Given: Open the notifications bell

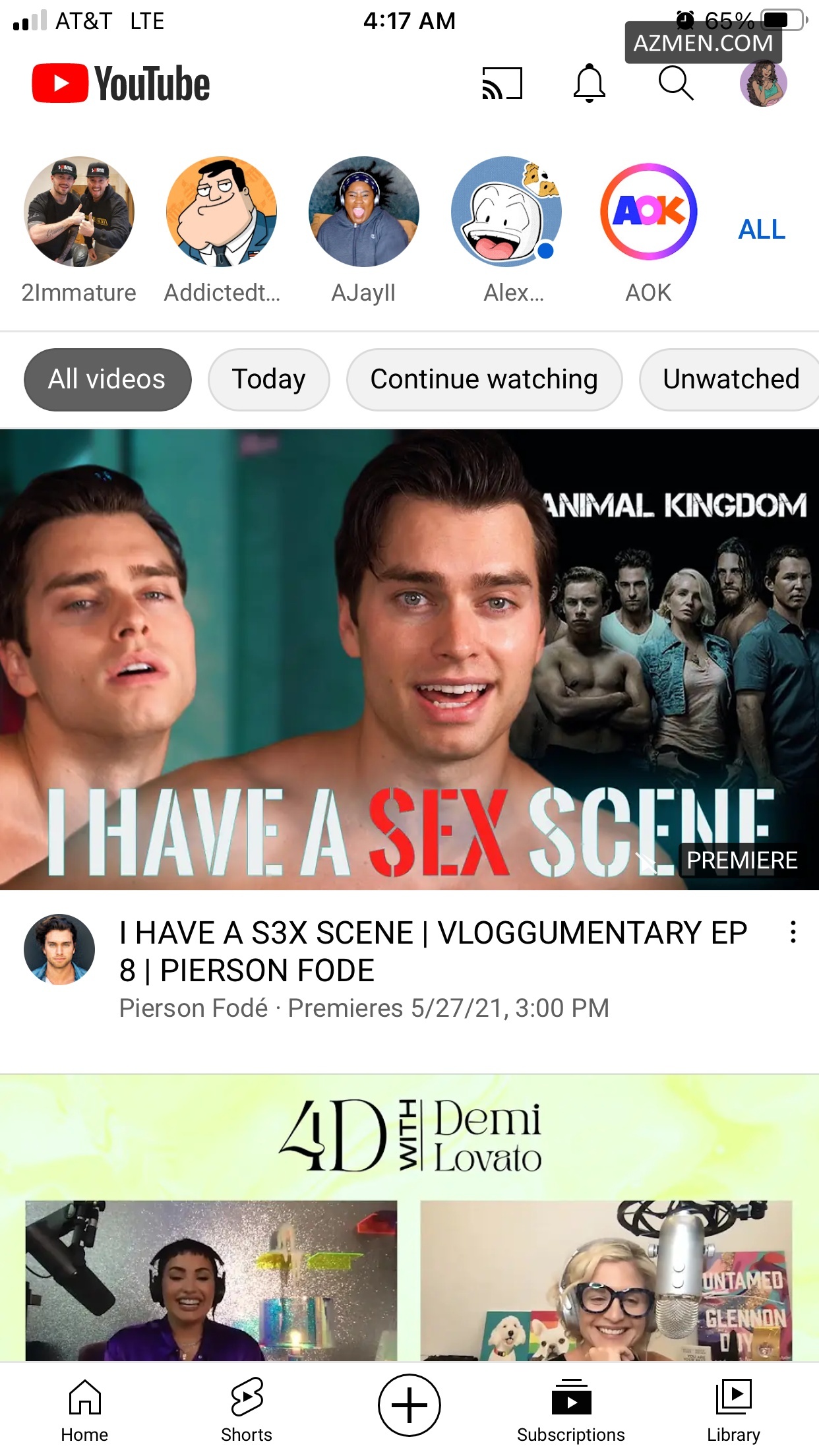Looking at the screenshot, I should point(589,84).
